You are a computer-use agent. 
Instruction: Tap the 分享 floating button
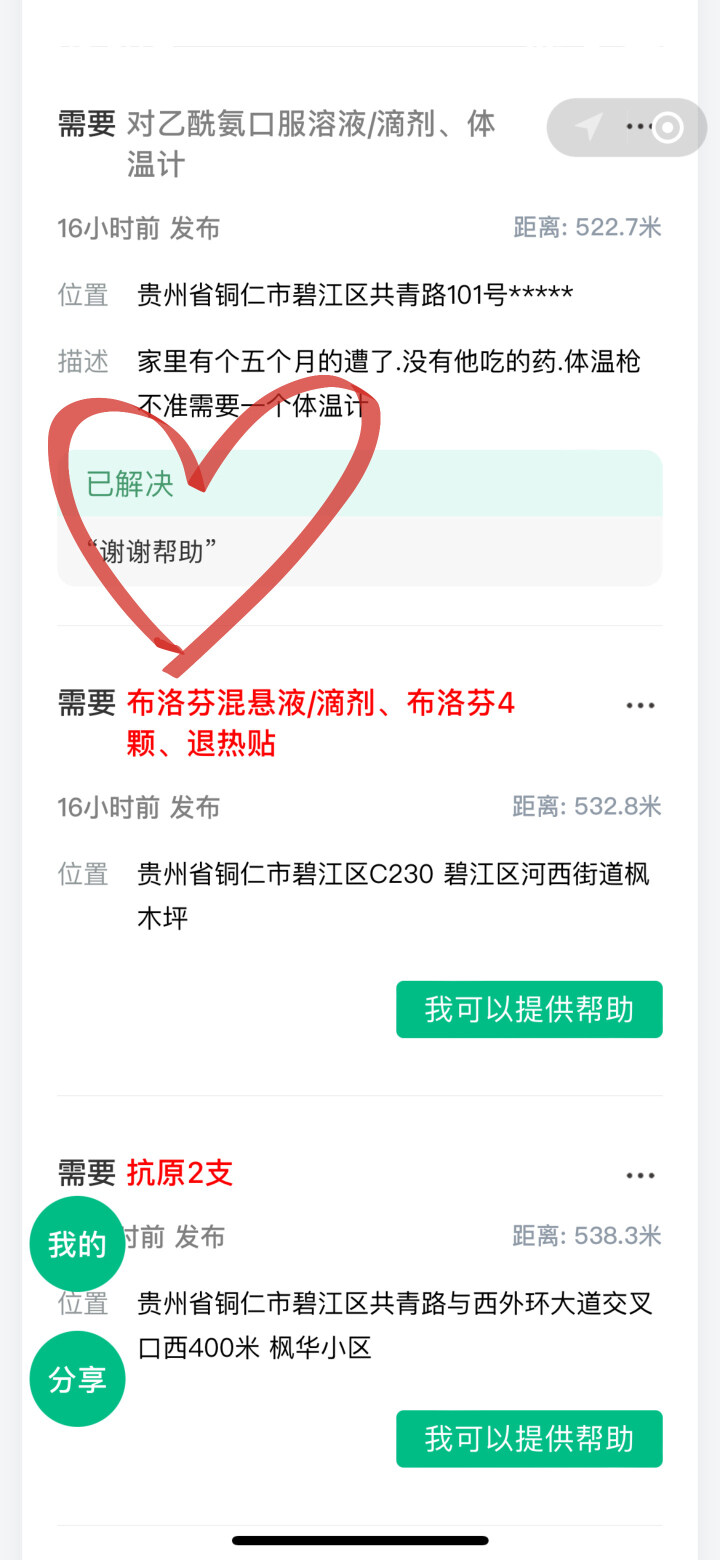coord(77,1379)
